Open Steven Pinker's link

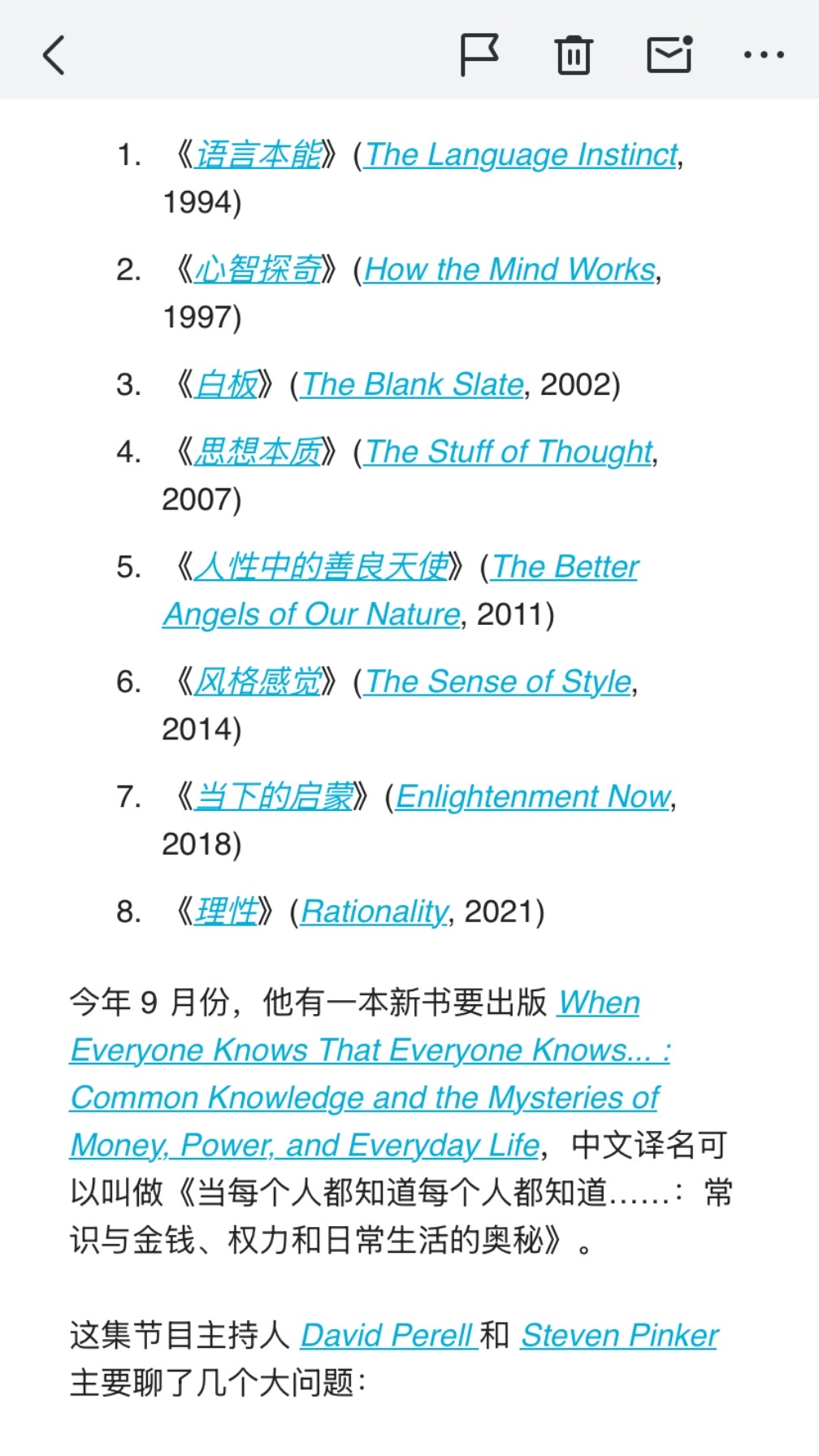pyautogui.click(x=619, y=1335)
